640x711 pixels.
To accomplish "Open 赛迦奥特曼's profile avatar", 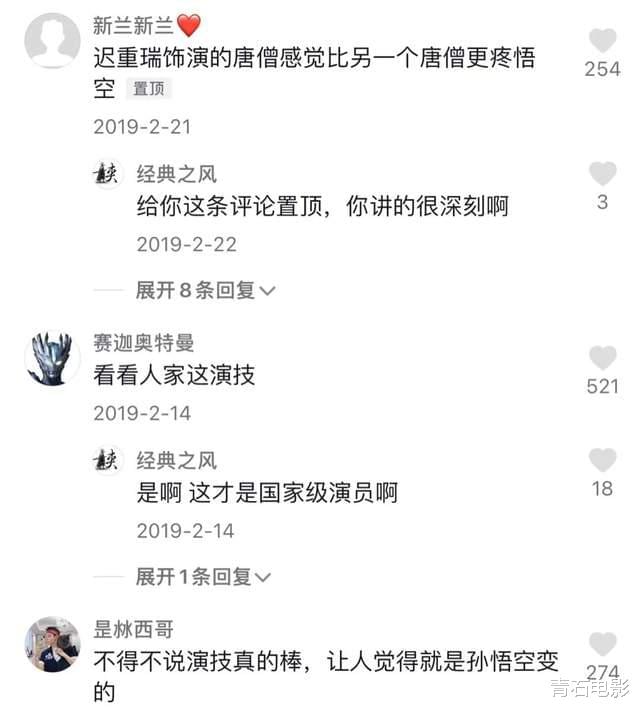I will click(52, 360).
